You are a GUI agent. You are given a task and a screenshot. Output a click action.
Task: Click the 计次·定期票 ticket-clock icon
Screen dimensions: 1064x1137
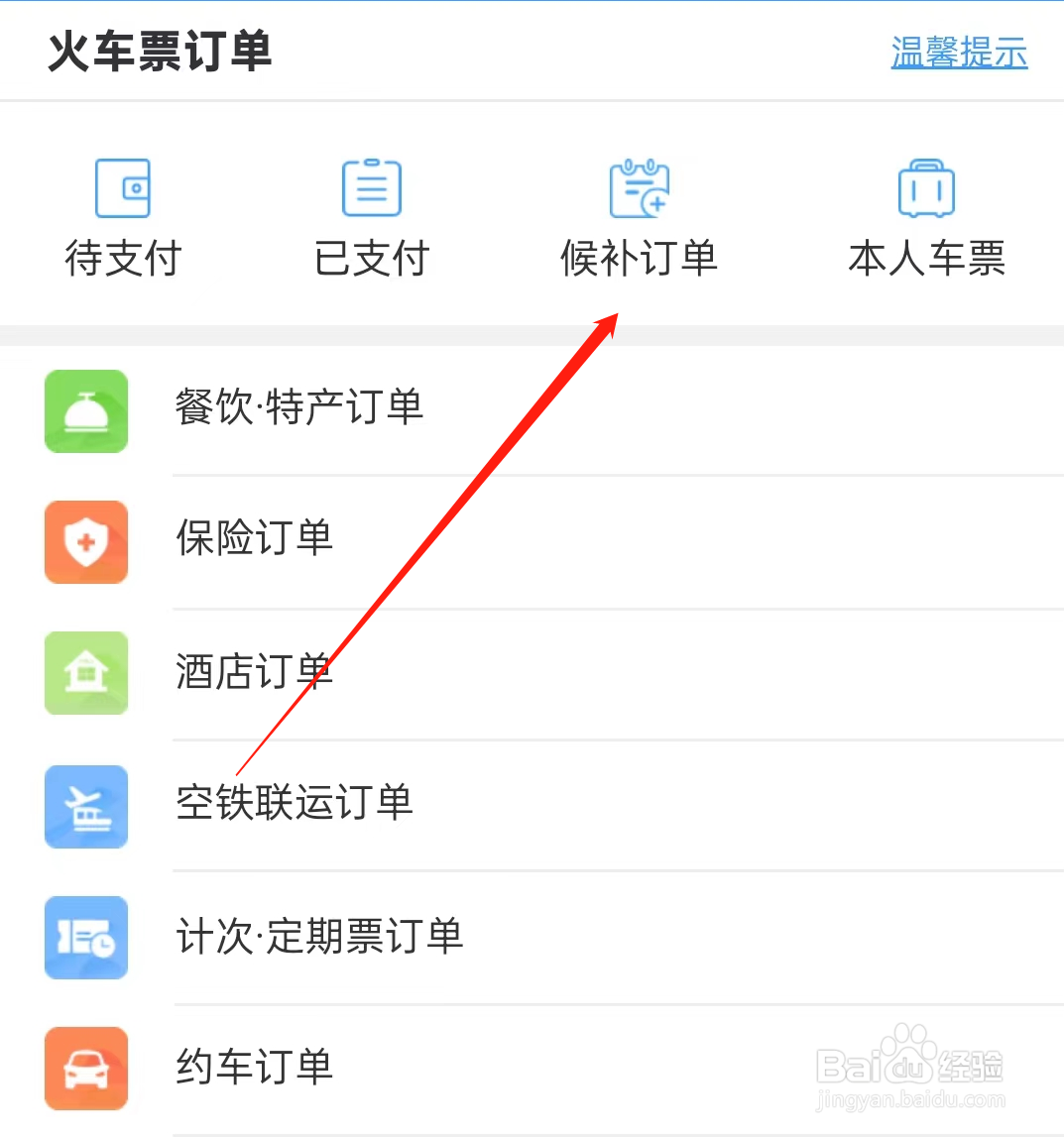pyautogui.click(x=85, y=938)
